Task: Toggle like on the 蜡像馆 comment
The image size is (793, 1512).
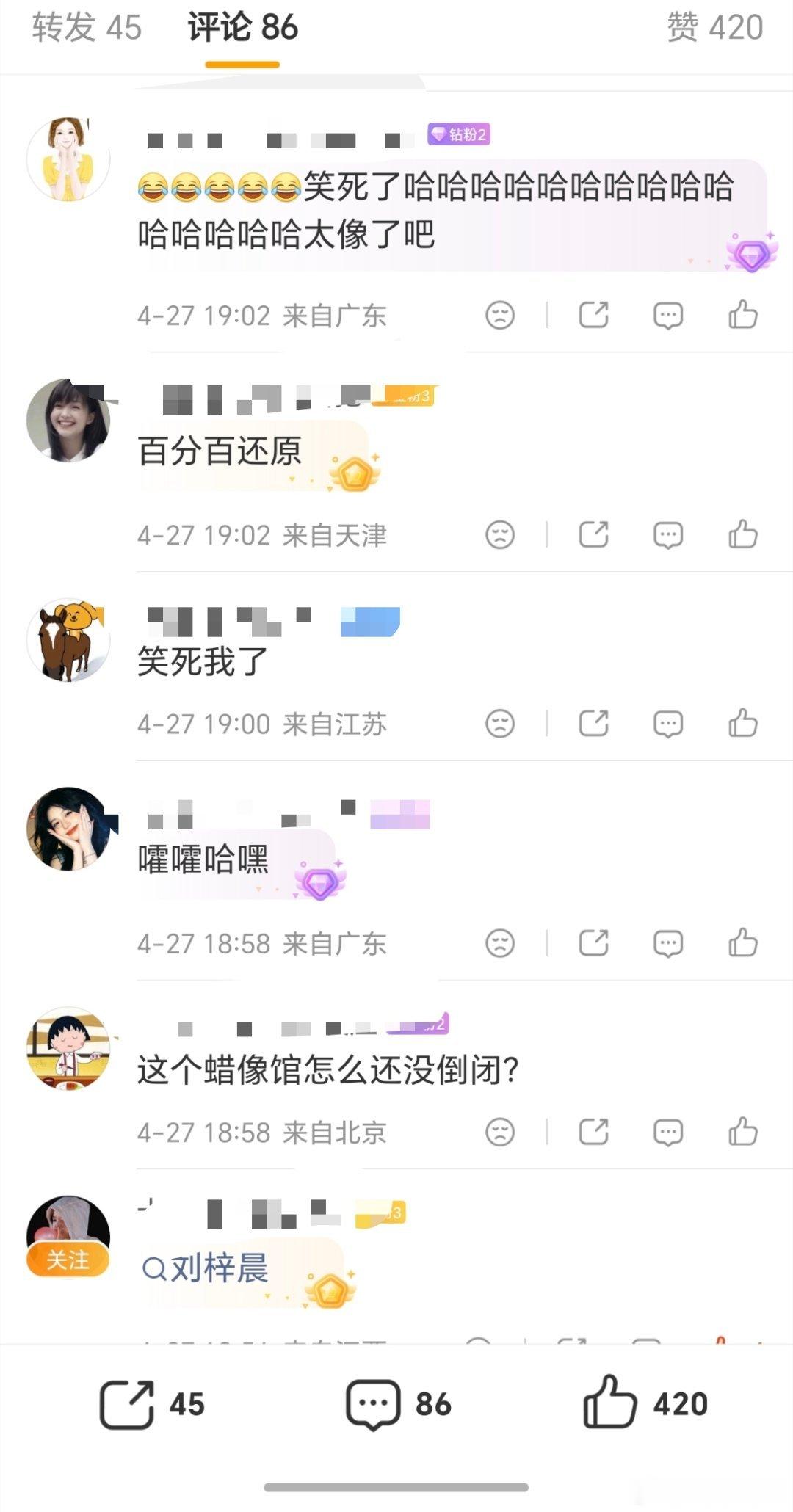Action: pos(745,1133)
